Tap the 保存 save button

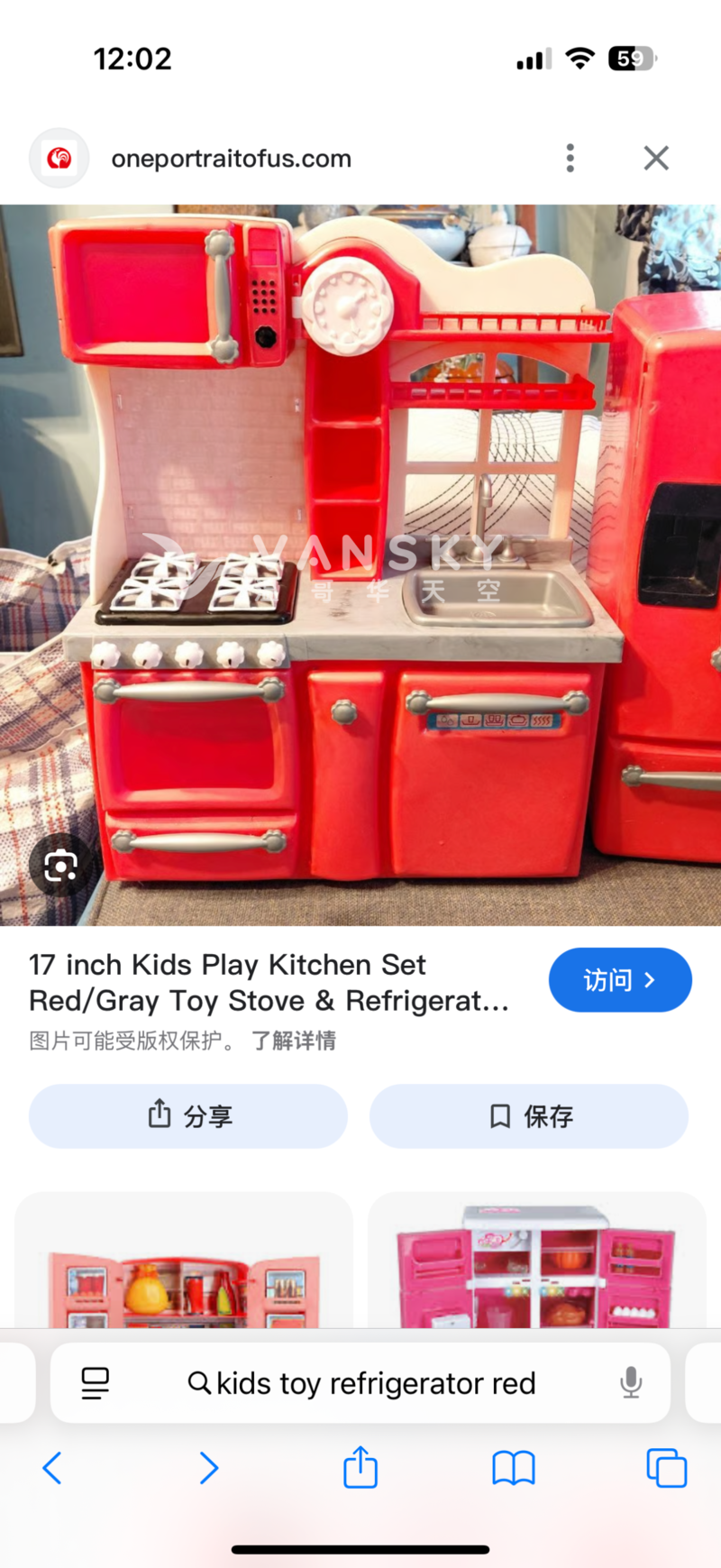pos(529,1116)
